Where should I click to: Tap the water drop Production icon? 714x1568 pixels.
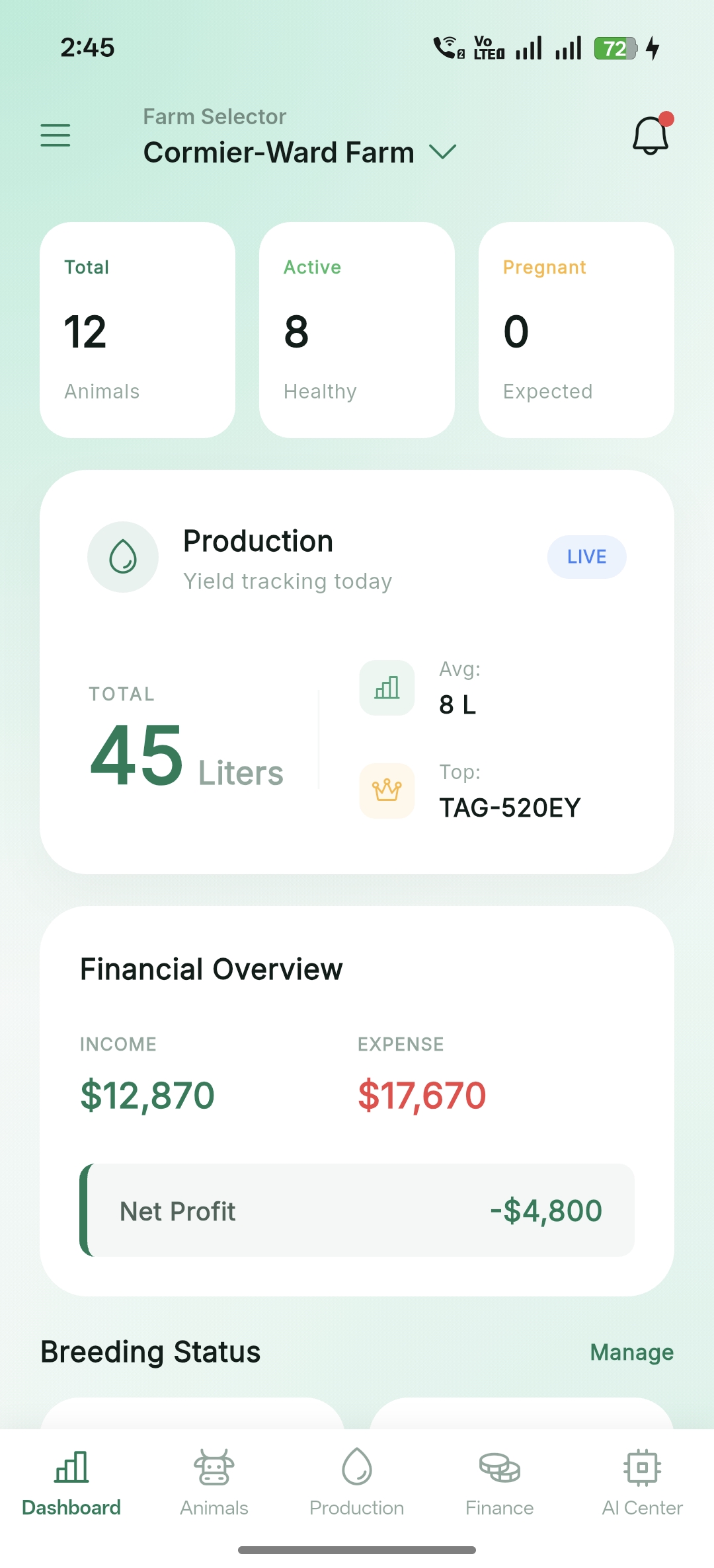click(123, 557)
